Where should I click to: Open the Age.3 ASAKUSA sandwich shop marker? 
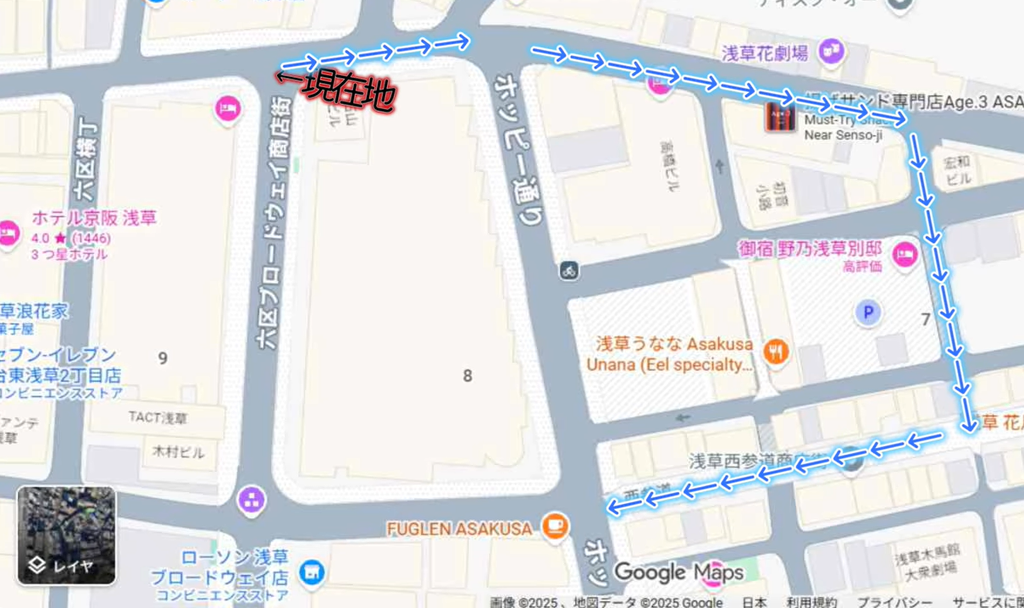click(780, 117)
